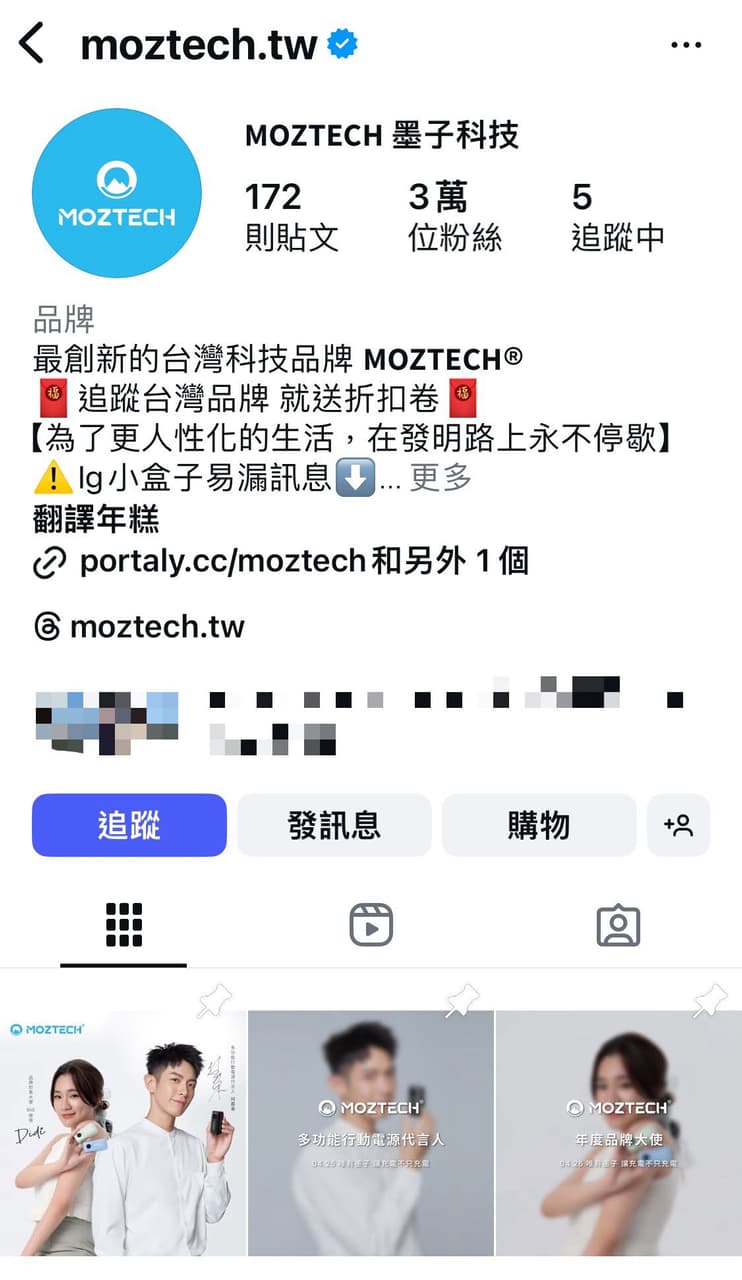Follow the account with 追蹤 button
This screenshot has height=1280, width=742.
click(129, 825)
